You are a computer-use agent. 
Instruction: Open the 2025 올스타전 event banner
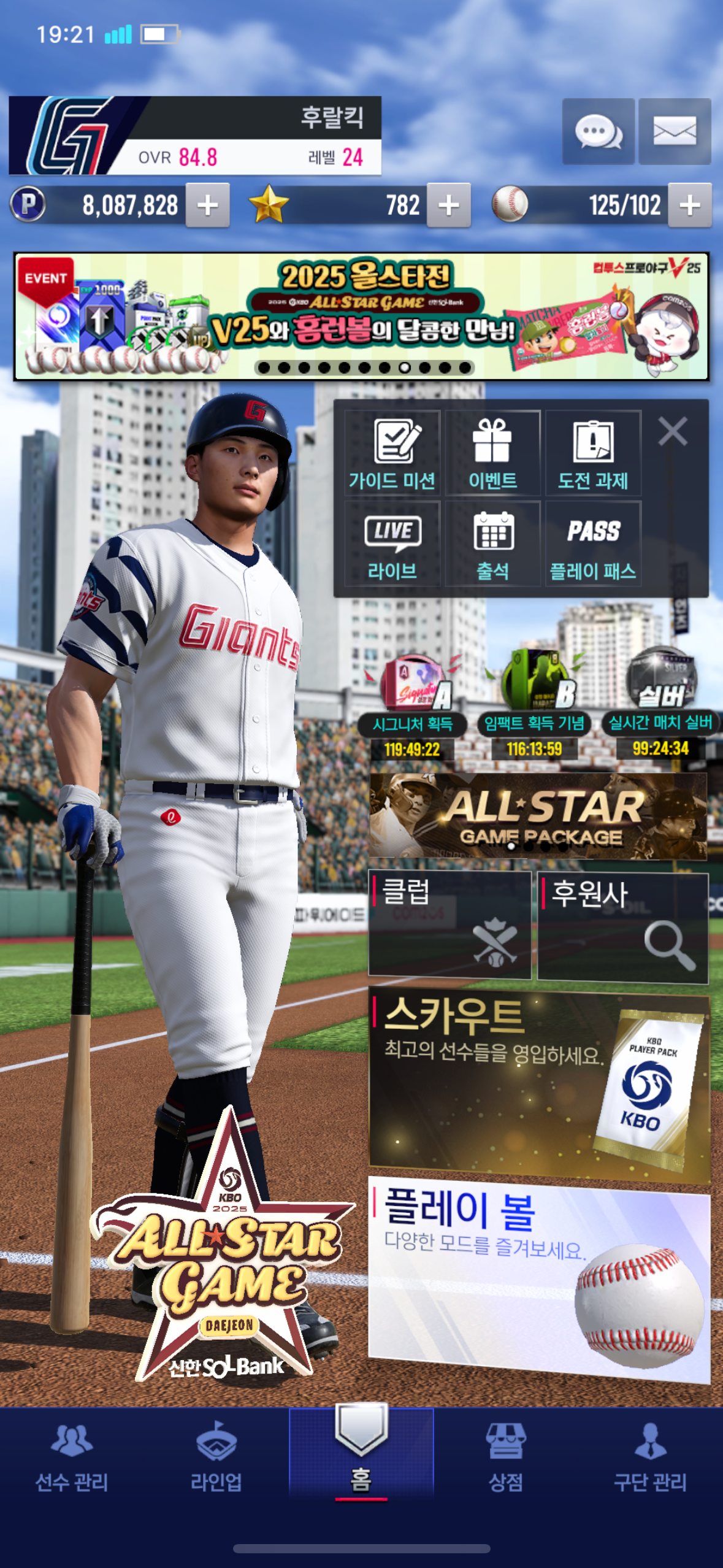361,317
